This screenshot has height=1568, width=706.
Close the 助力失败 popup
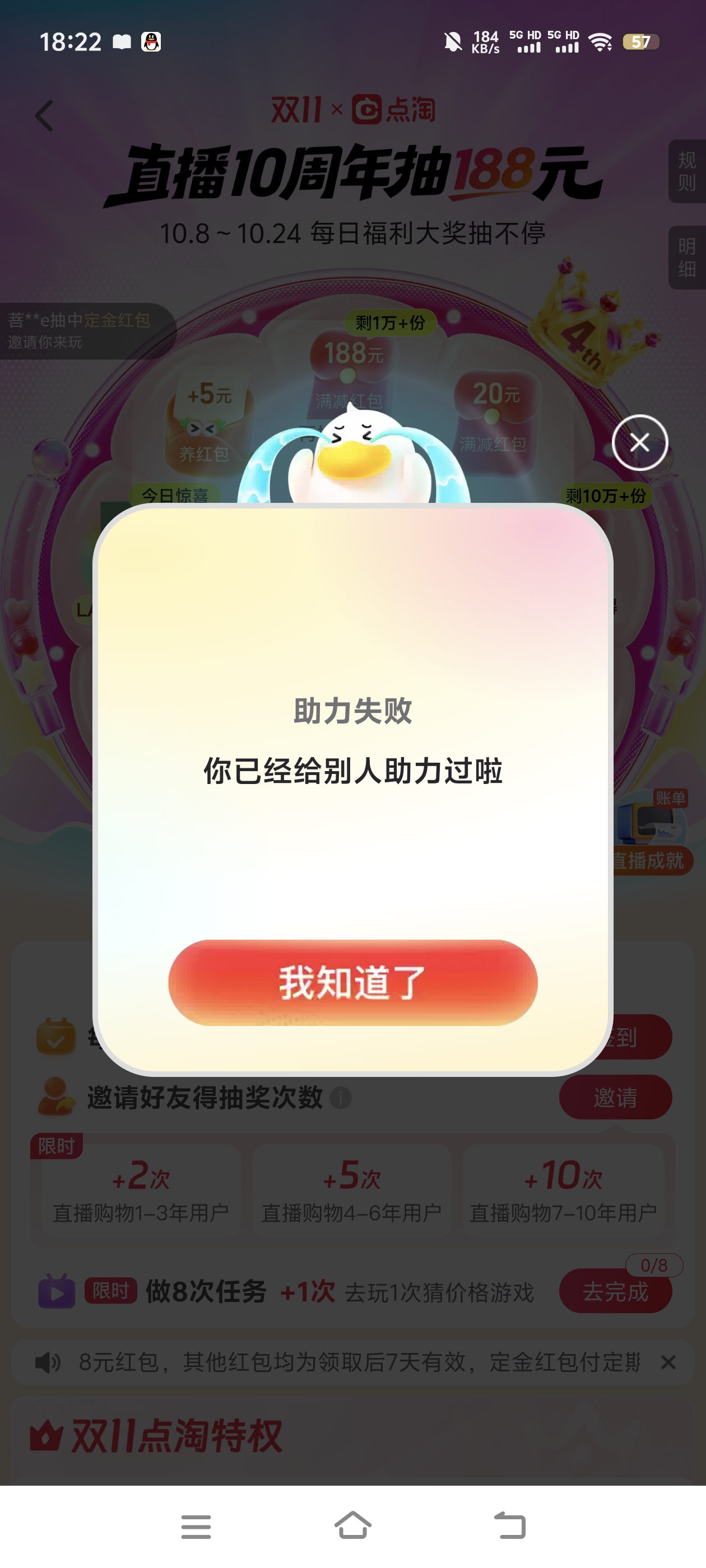(x=639, y=442)
